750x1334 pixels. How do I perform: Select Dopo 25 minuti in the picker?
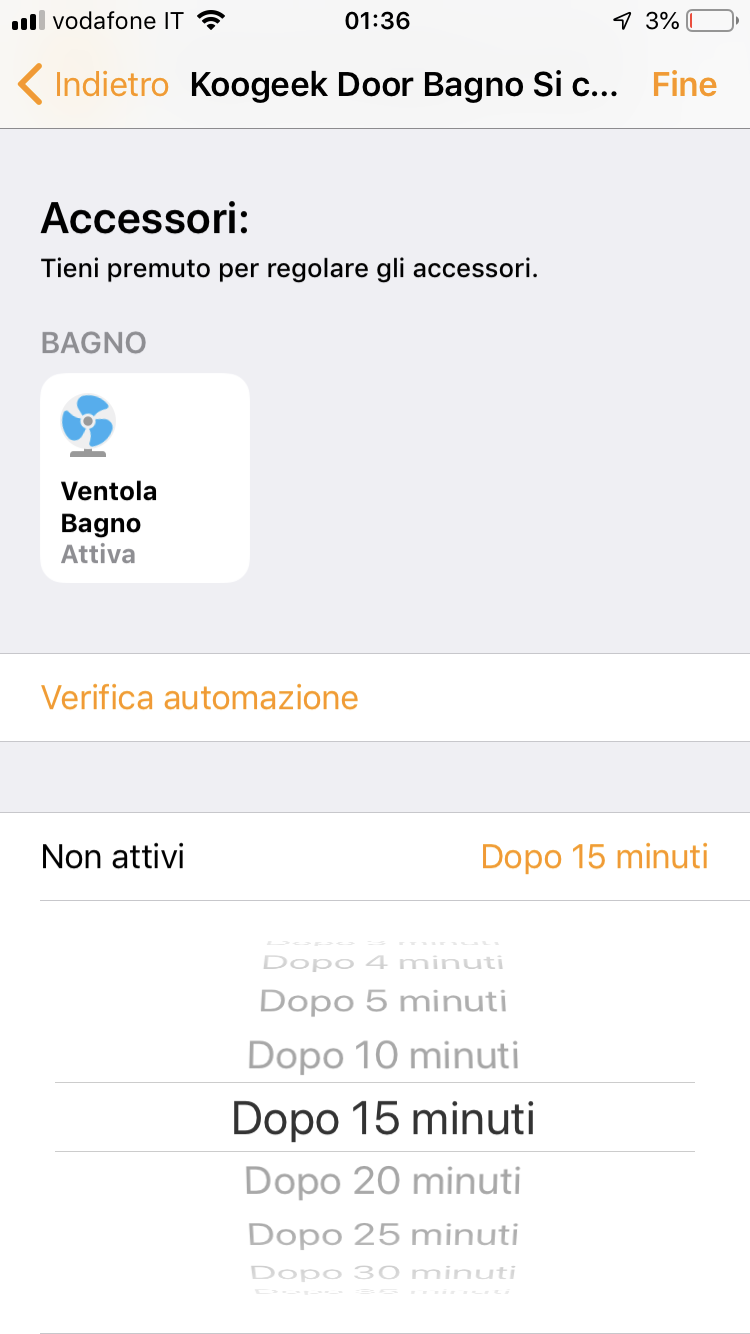pos(383,1235)
